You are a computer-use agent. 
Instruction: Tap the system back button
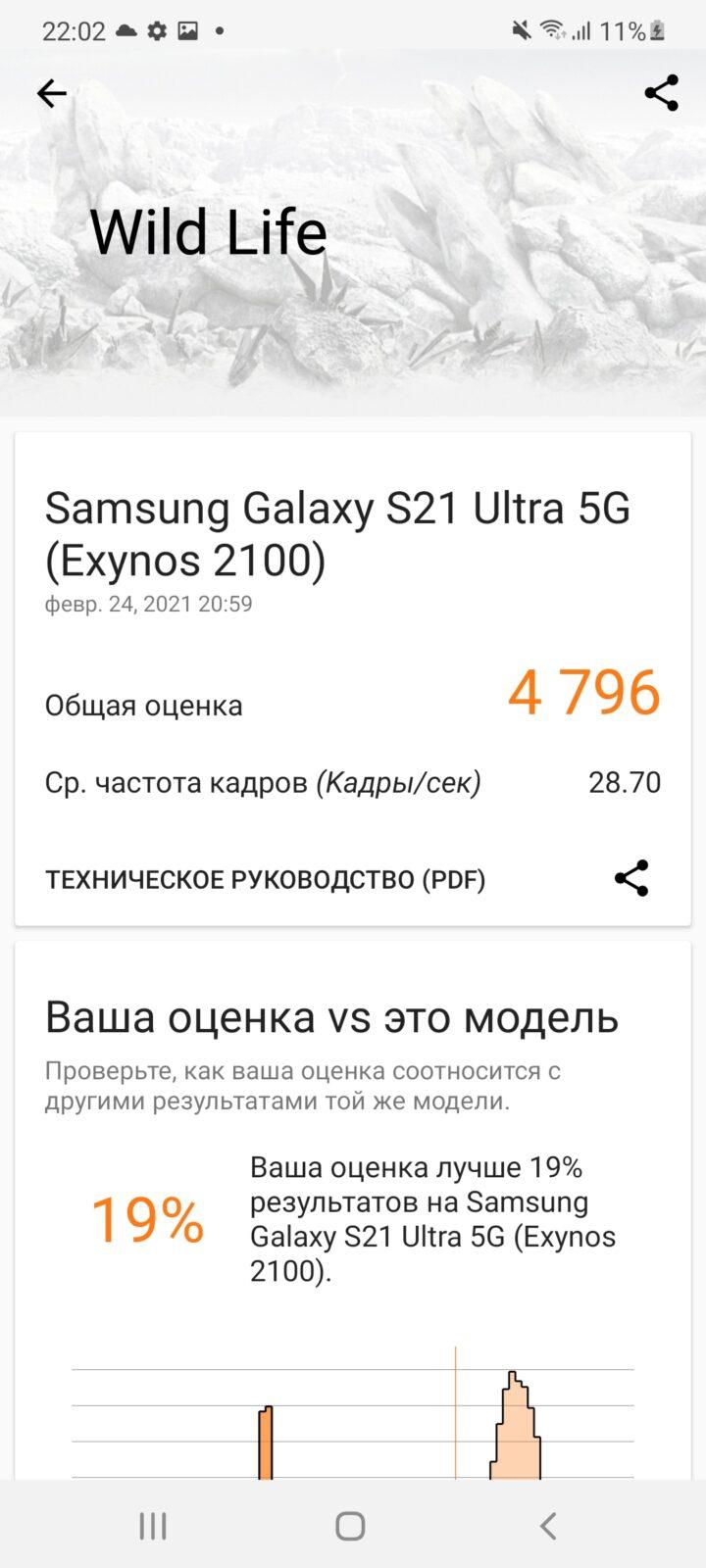click(548, 1525)
